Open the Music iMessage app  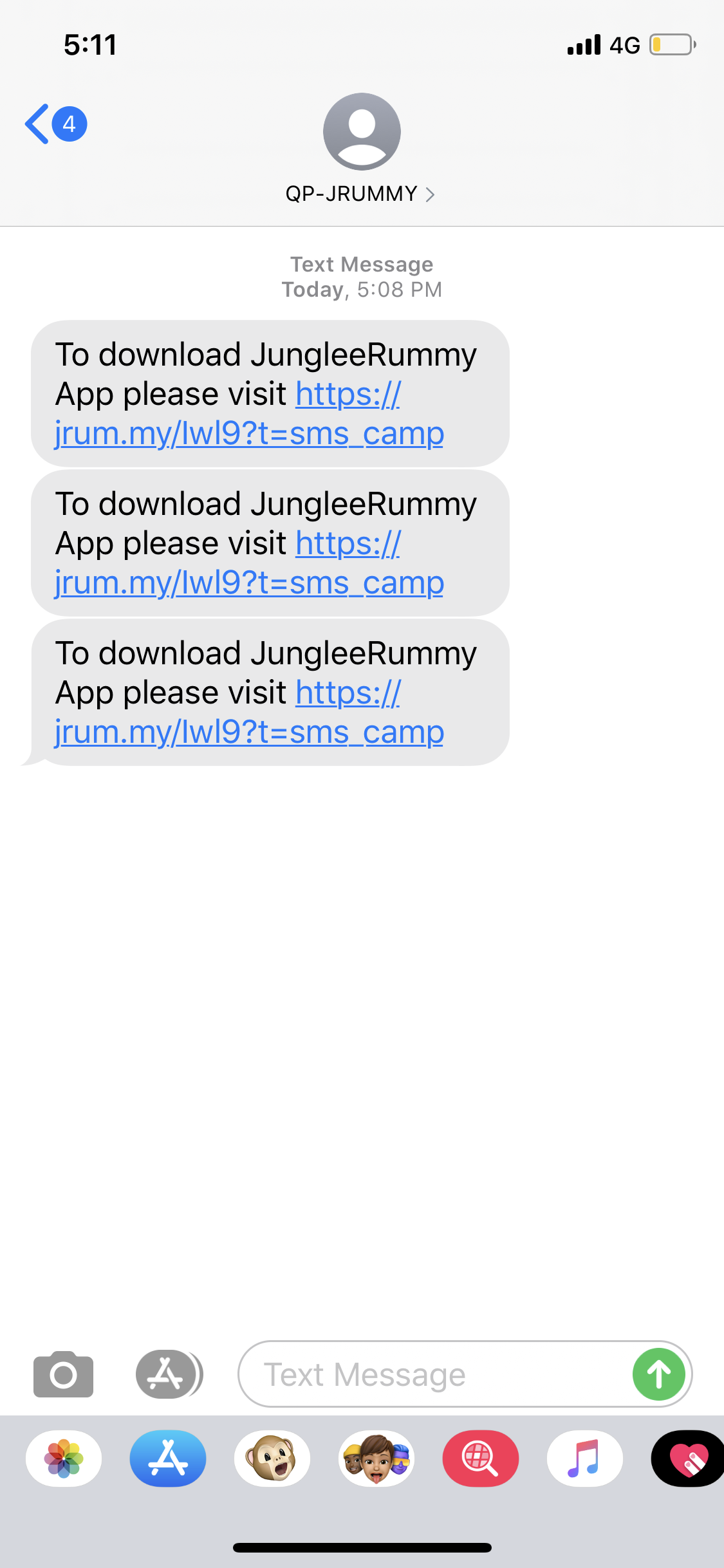point(584,1459)
